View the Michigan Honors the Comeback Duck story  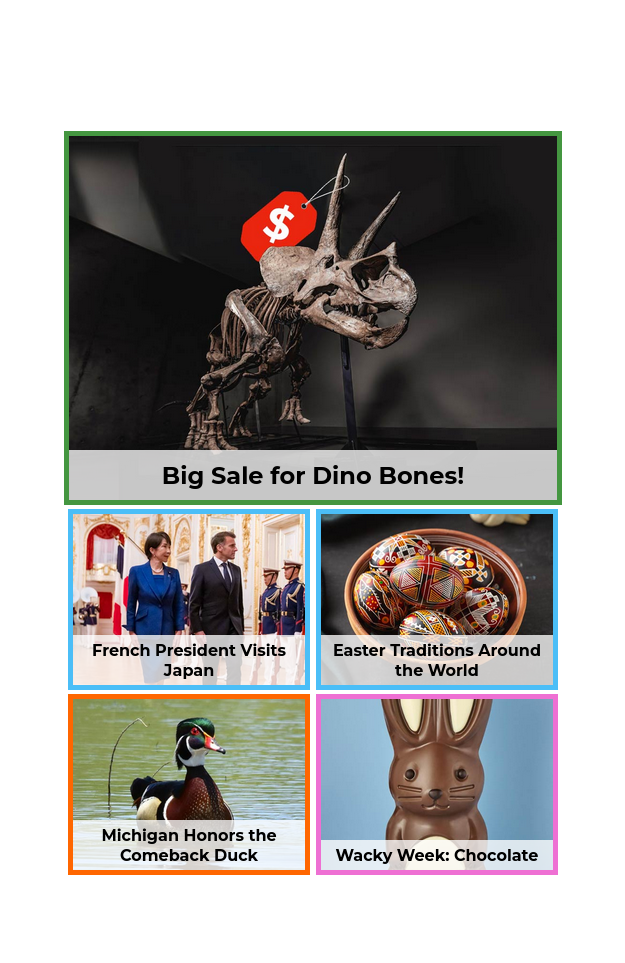[189, 784]
